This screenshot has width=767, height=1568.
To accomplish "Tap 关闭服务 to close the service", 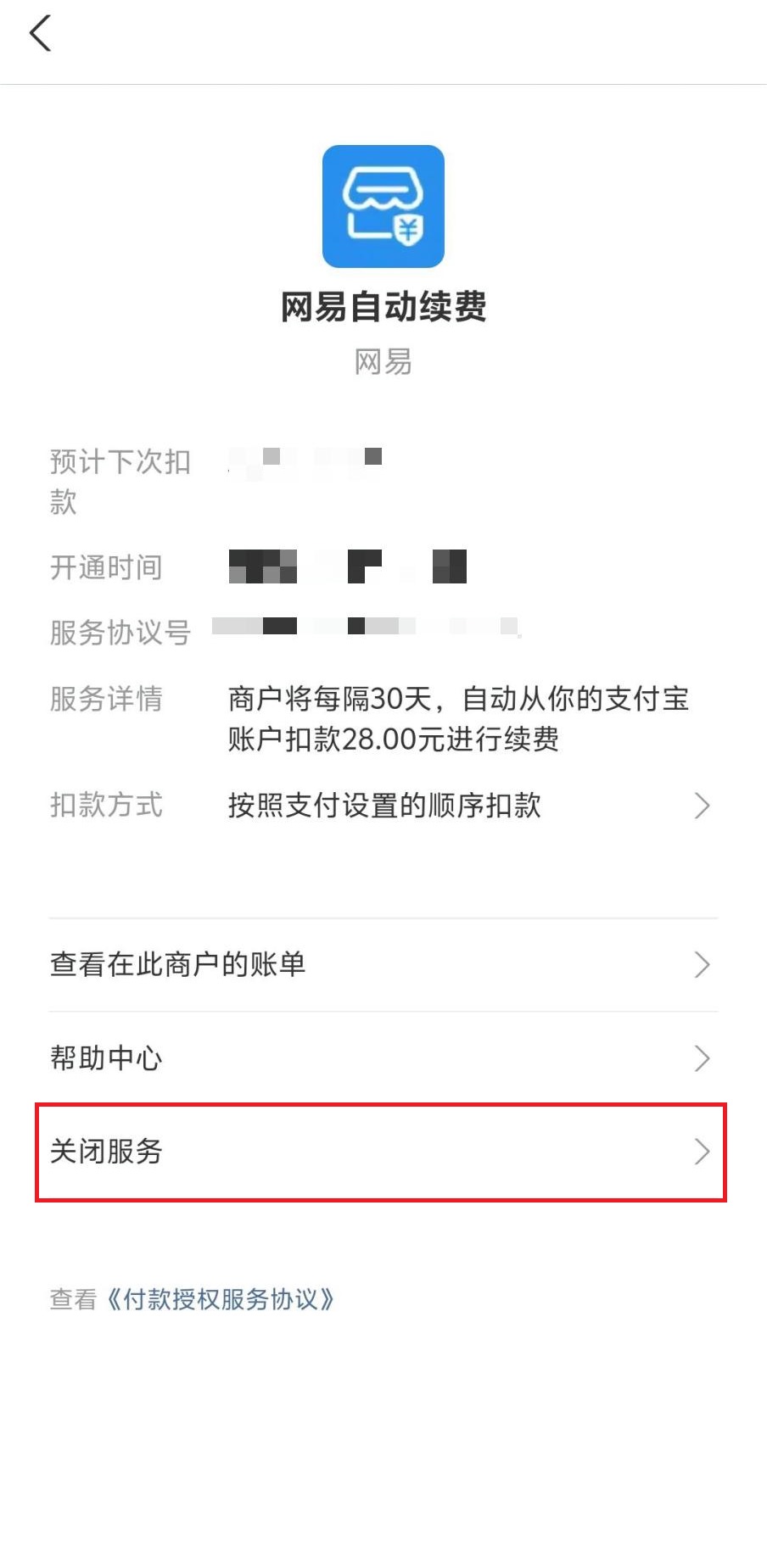I will coord(382,1152).
